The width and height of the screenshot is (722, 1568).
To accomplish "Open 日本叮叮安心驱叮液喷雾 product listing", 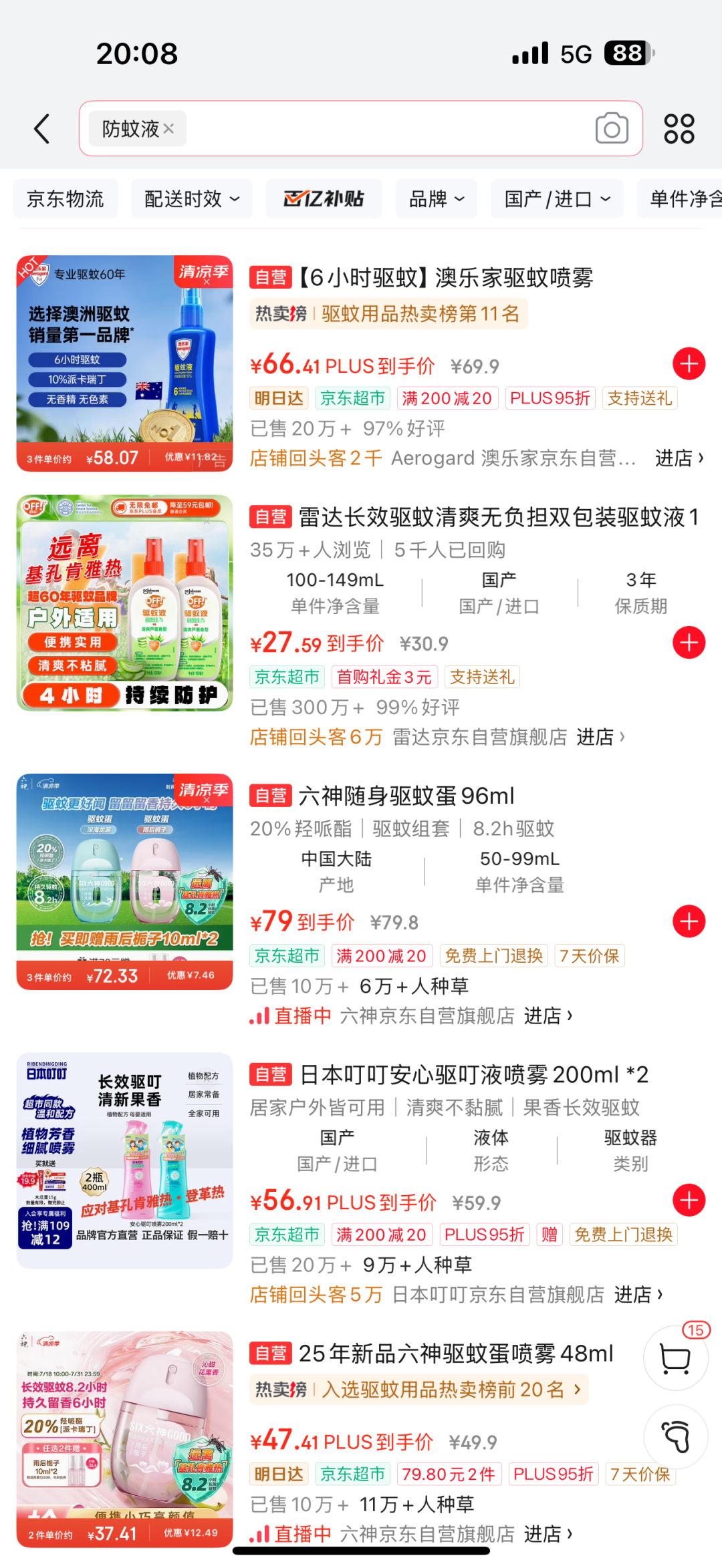I will tap(473, 1075).
